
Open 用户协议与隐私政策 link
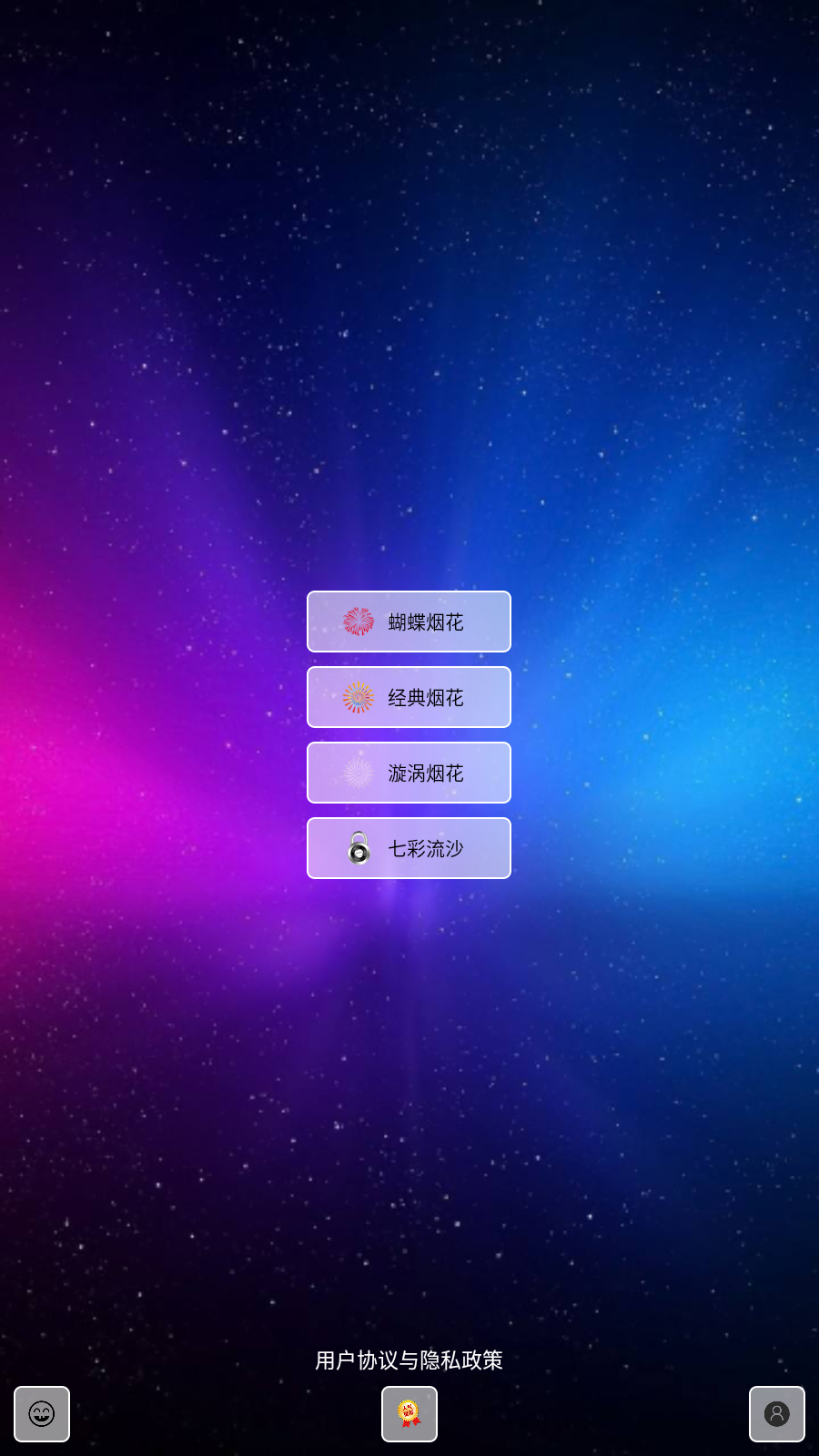point(409,1360)
